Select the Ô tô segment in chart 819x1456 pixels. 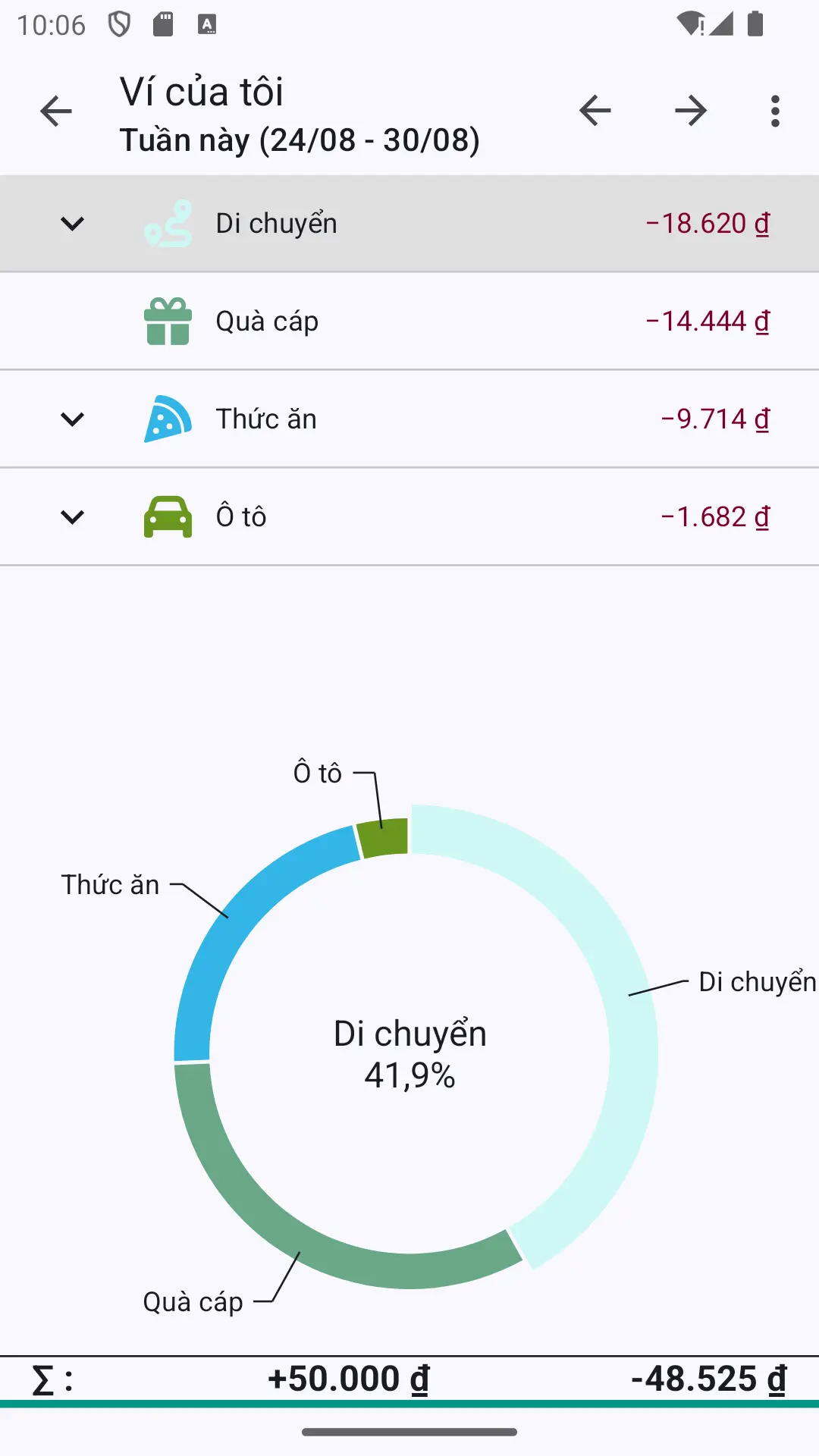pos(384,837)
